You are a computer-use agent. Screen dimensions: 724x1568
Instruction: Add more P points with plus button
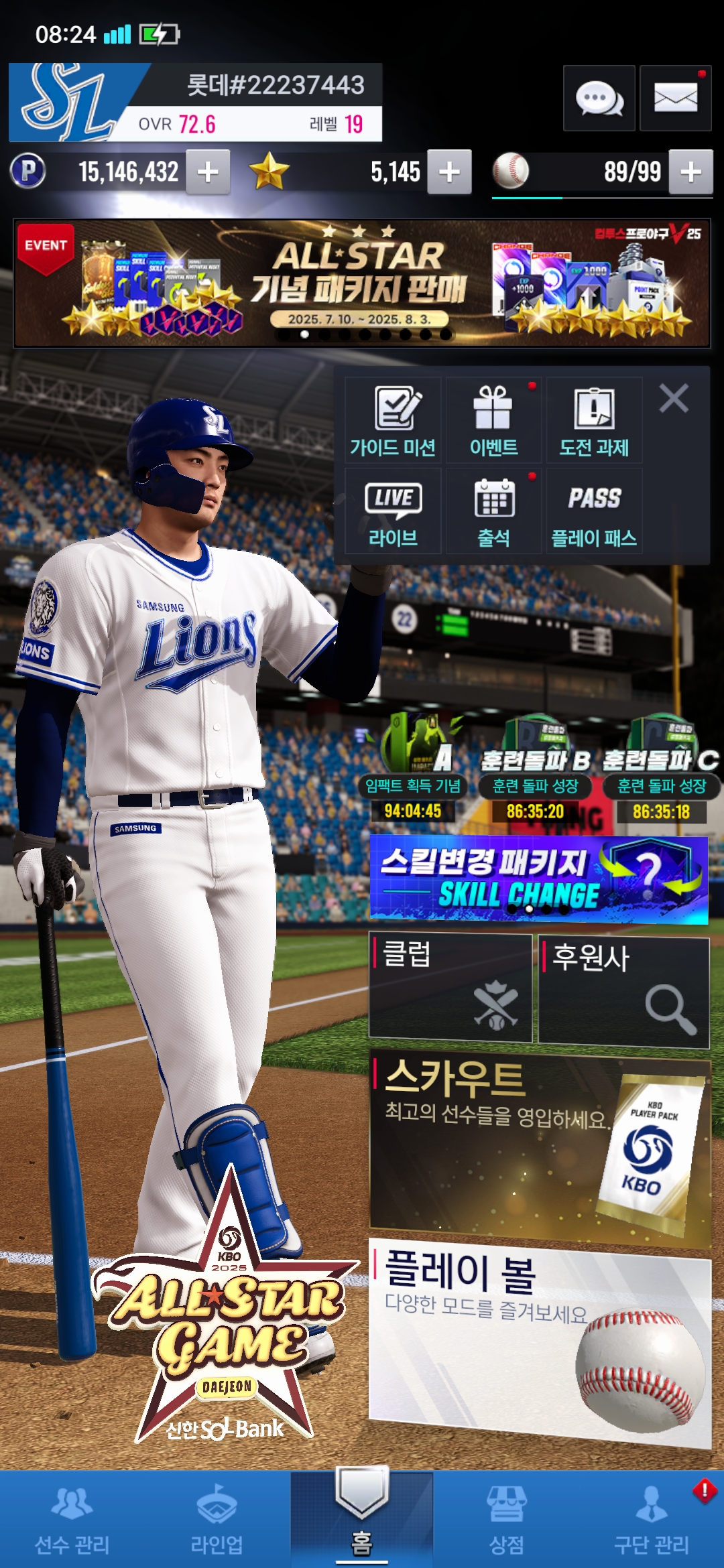click(208, 172)
